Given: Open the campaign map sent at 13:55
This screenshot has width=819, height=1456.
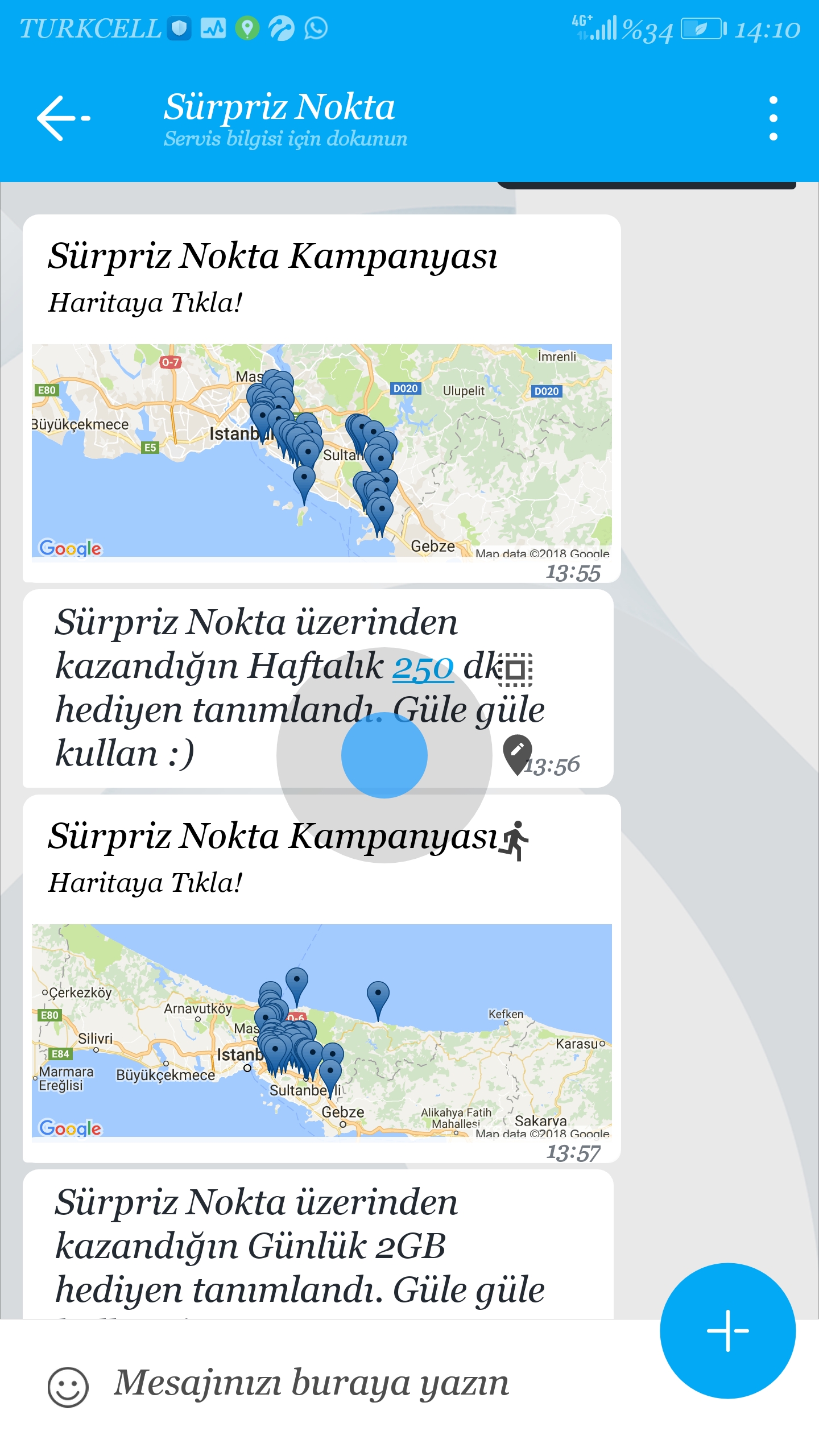Looking at the screenshot, I should click(x=321, y=449).
